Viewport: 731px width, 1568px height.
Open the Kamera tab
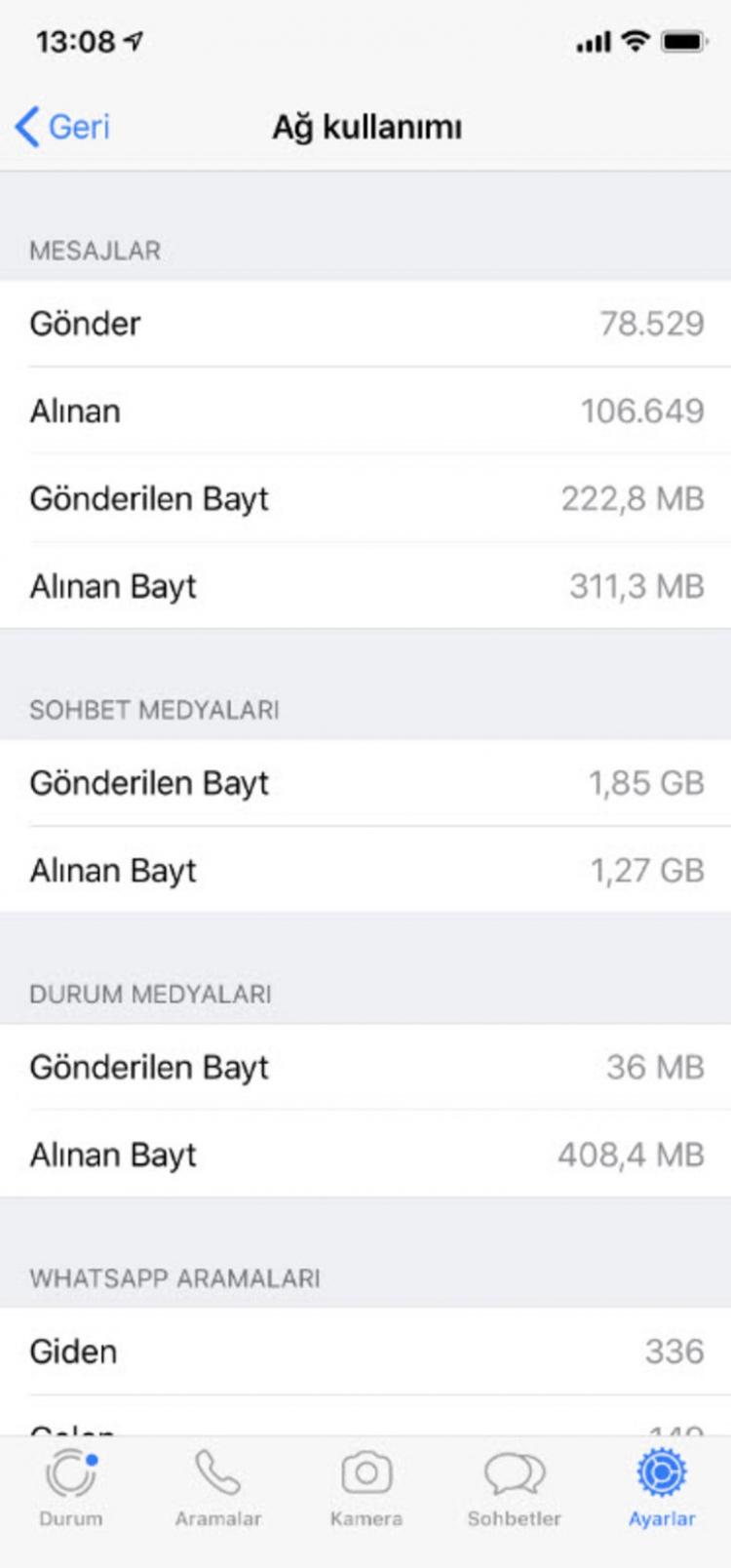click(366, 1487)
